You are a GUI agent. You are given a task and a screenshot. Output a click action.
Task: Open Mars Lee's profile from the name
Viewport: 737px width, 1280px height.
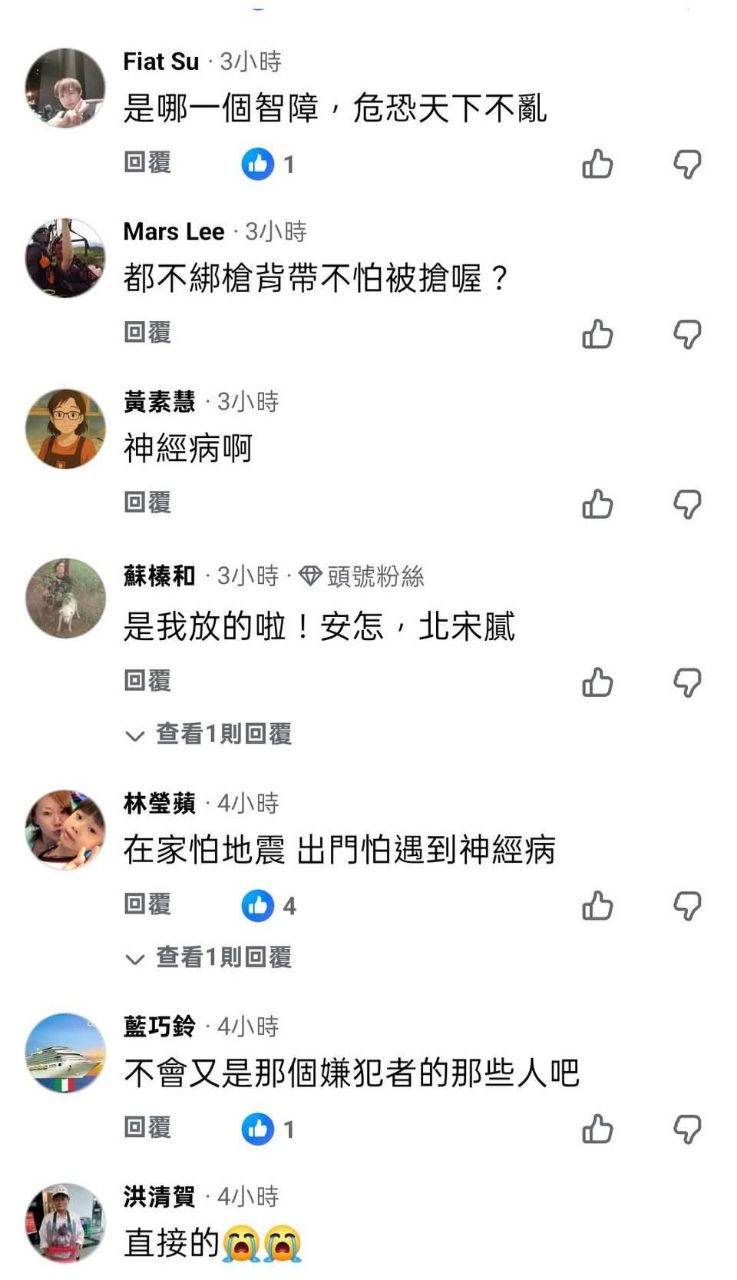tap(174, 232)
